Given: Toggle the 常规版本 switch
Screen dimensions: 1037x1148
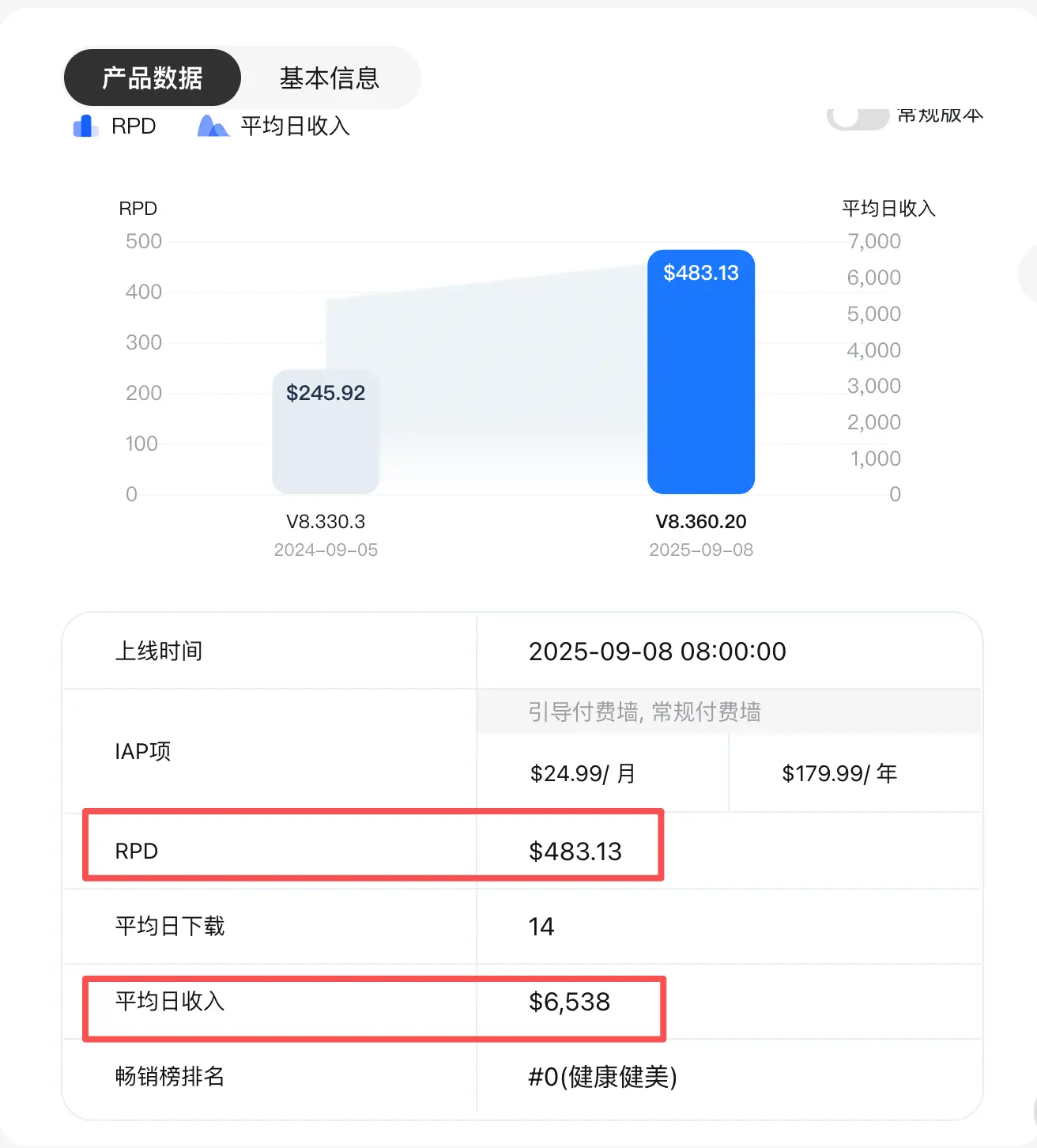Looking at the screenshot, I should [x=857, y=118].
